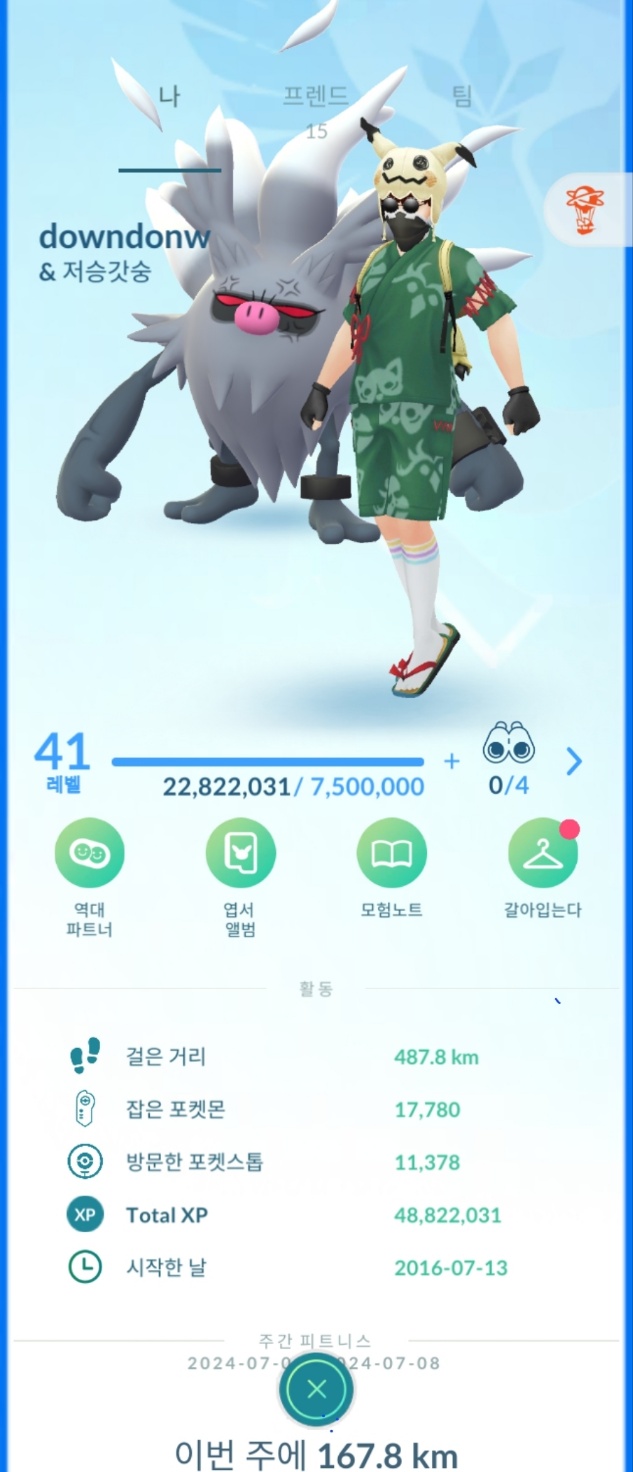The image size is (633, 1472).
Task: Open 모험노트 journal
Action: 391,853
